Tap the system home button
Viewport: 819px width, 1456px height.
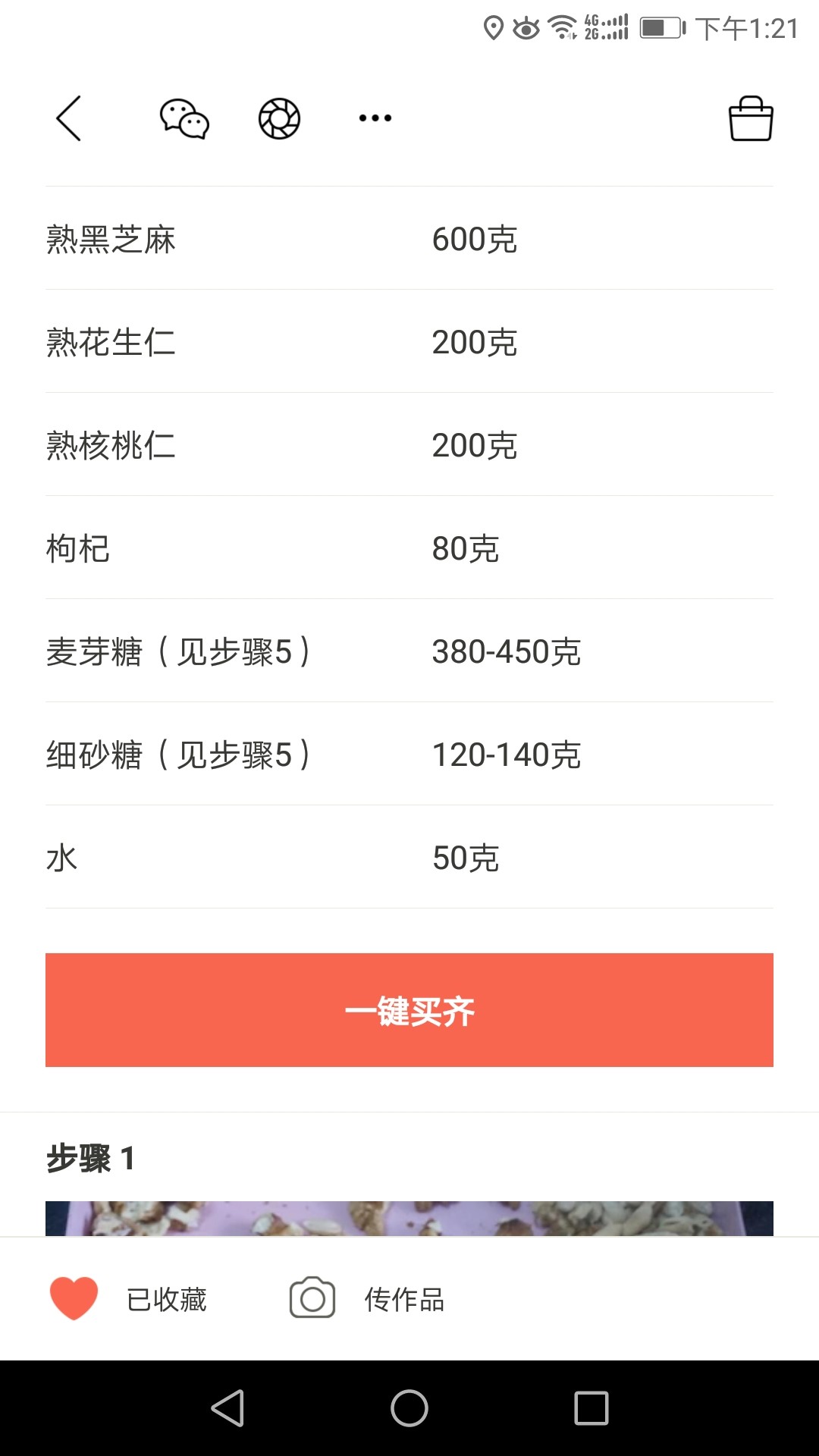click(x=409, y=1408)
